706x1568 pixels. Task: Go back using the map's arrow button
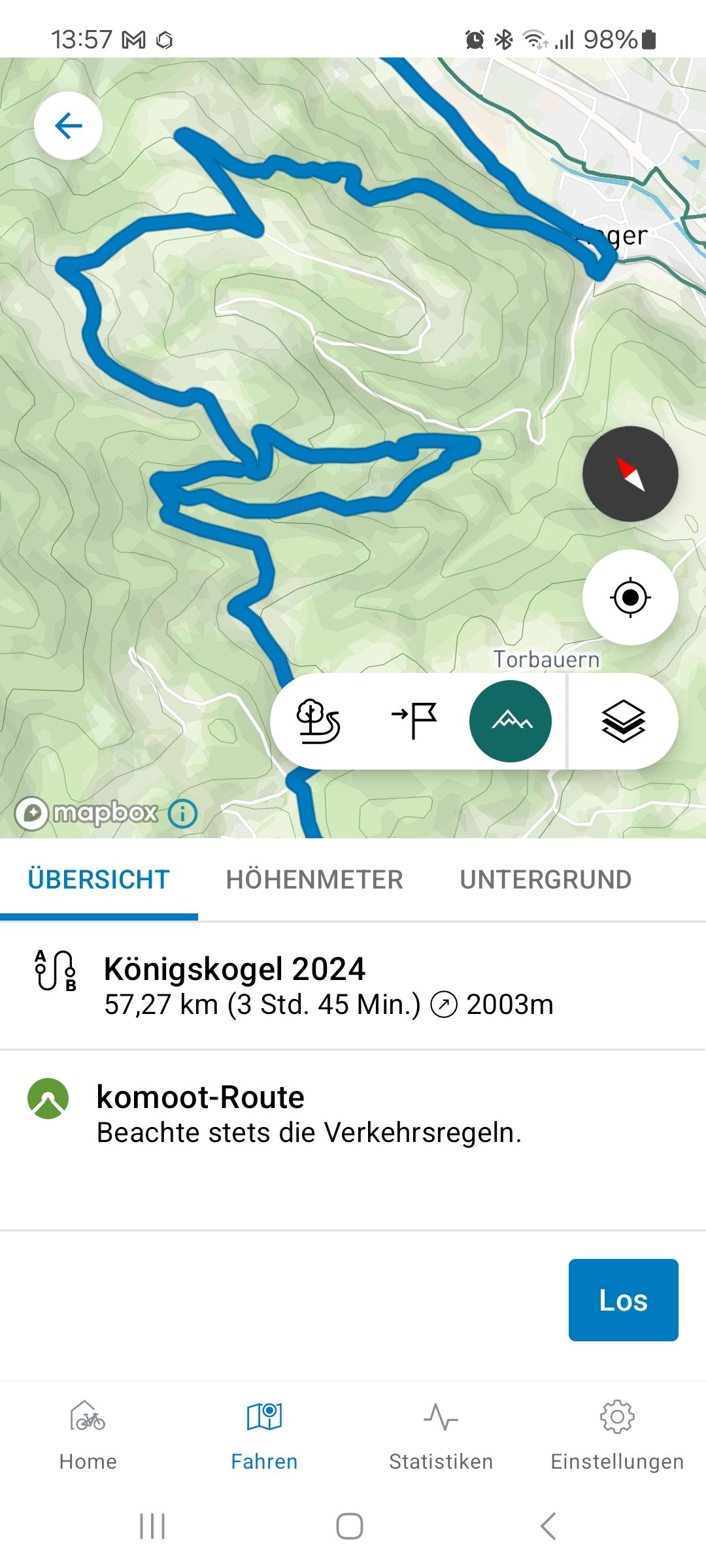coord(68,126)
